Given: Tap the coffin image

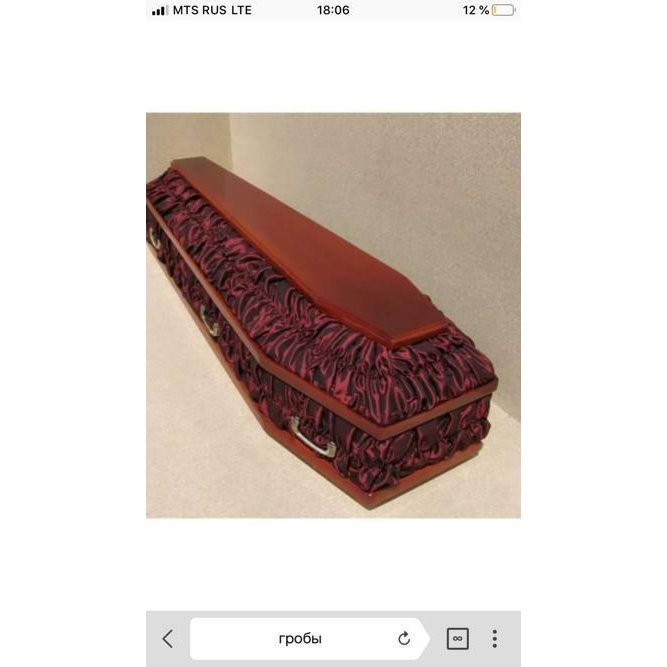Looking at the screenshot, I should point(333,315).
